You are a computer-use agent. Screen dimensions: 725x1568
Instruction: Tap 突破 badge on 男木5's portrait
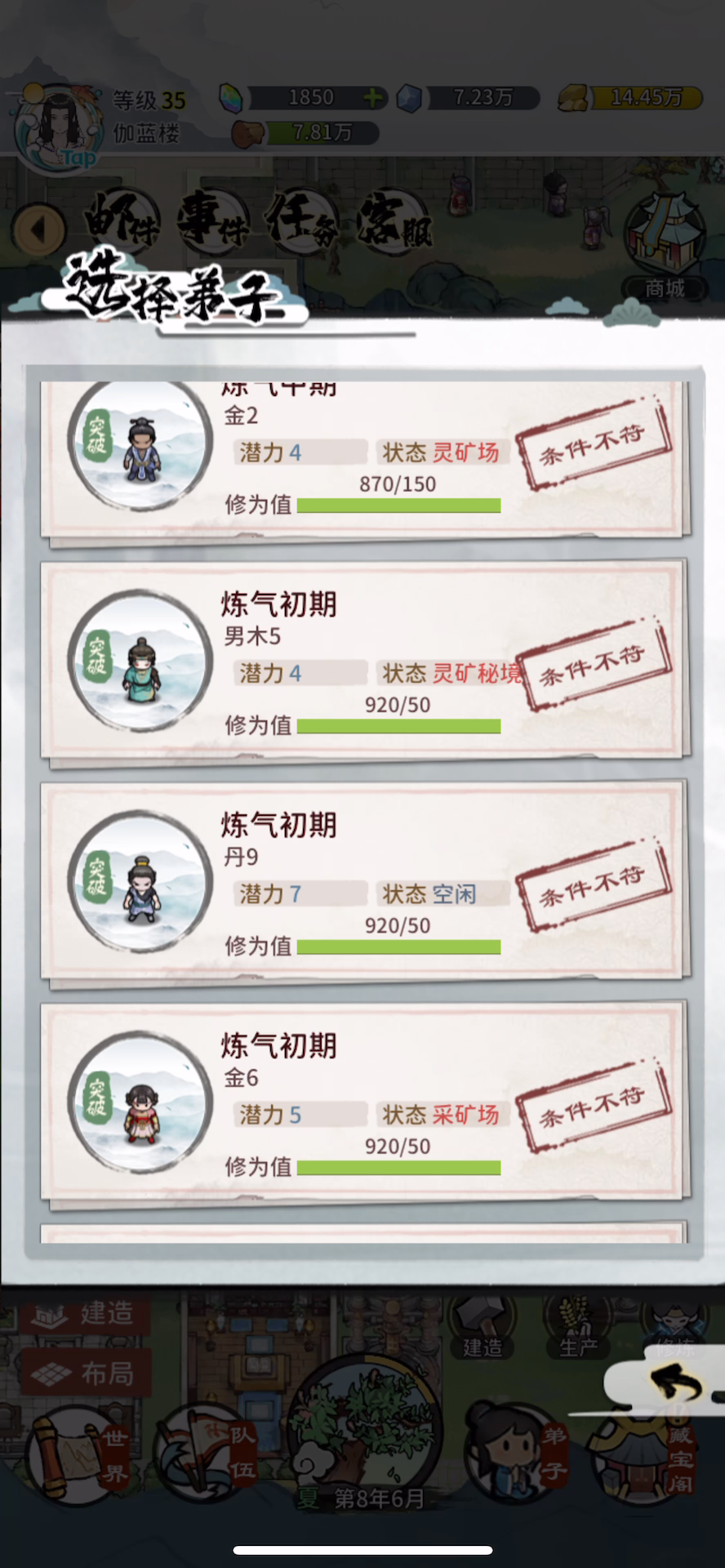(x=97, y=655)
